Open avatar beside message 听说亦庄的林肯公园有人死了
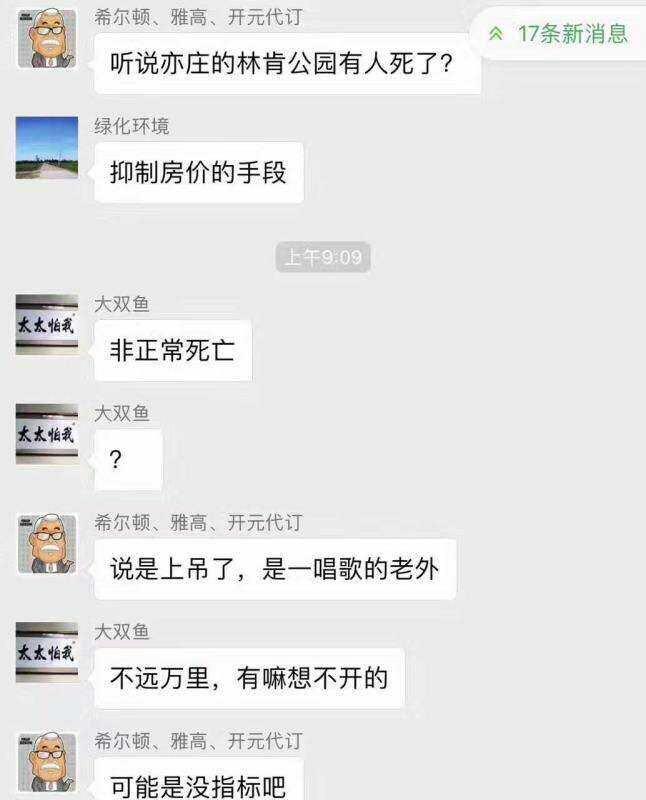646x800 pixels. pyautogui.click(x=46, y=38)
